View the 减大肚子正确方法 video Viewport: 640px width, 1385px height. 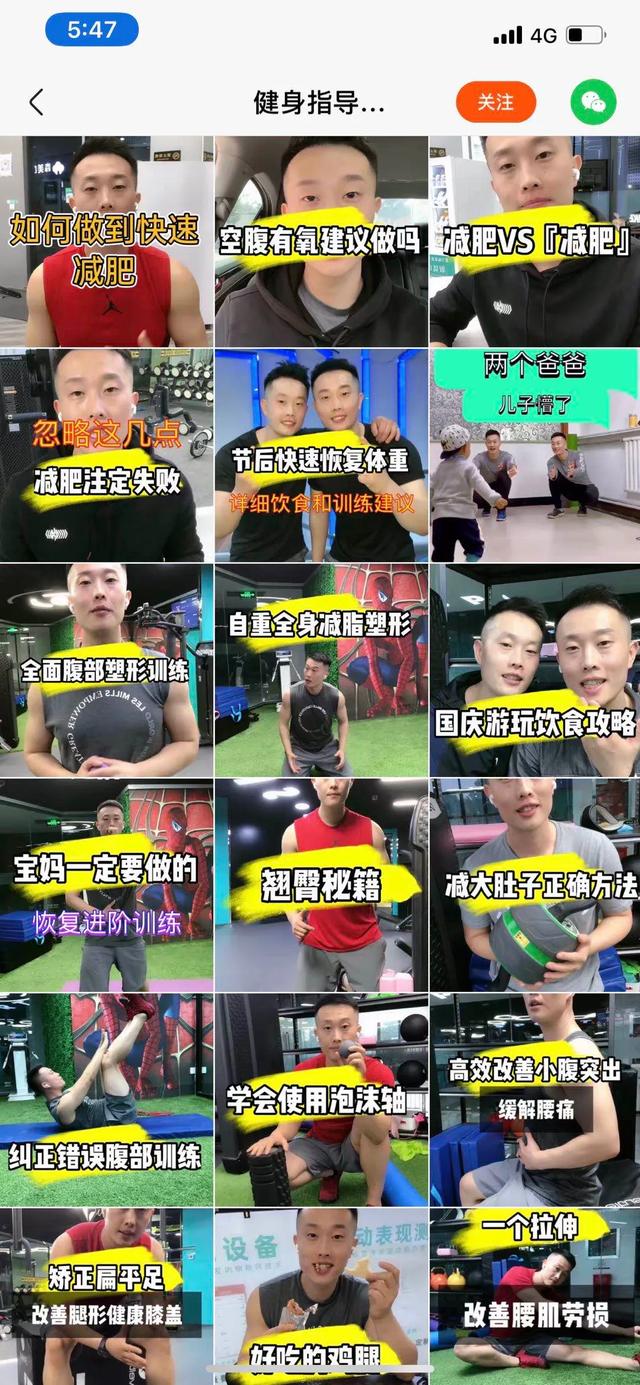535,885
